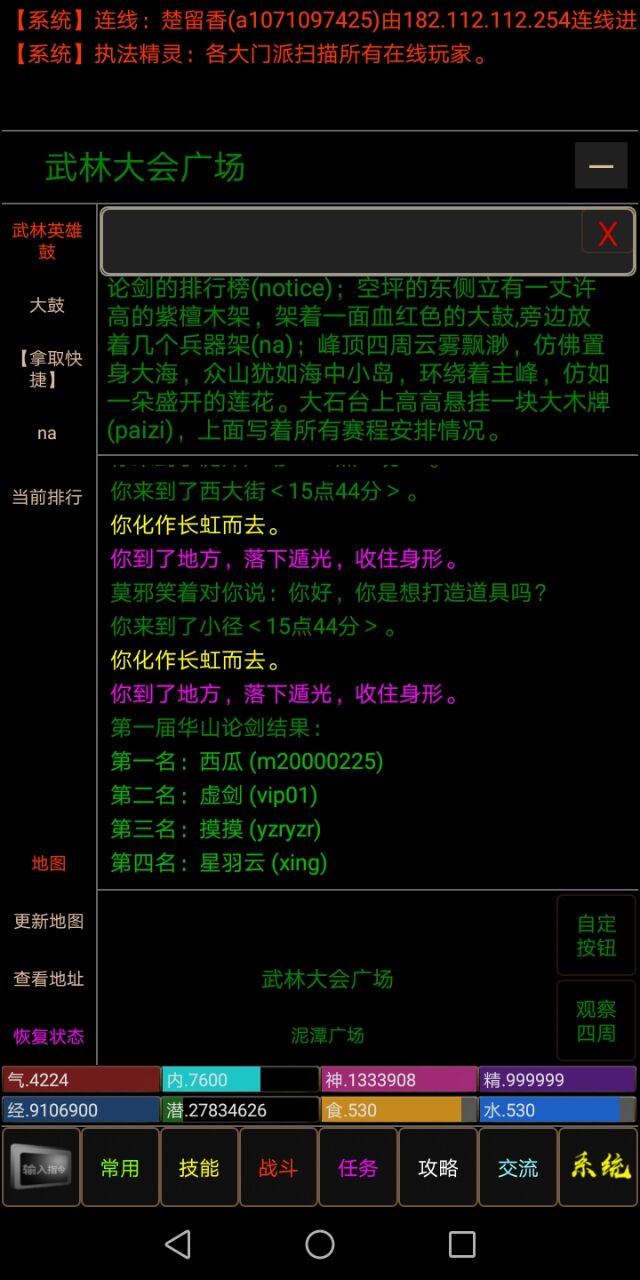Select 武林英雄鼓 in the side list
Screen dimensions: 640x1280
point(47,241)
